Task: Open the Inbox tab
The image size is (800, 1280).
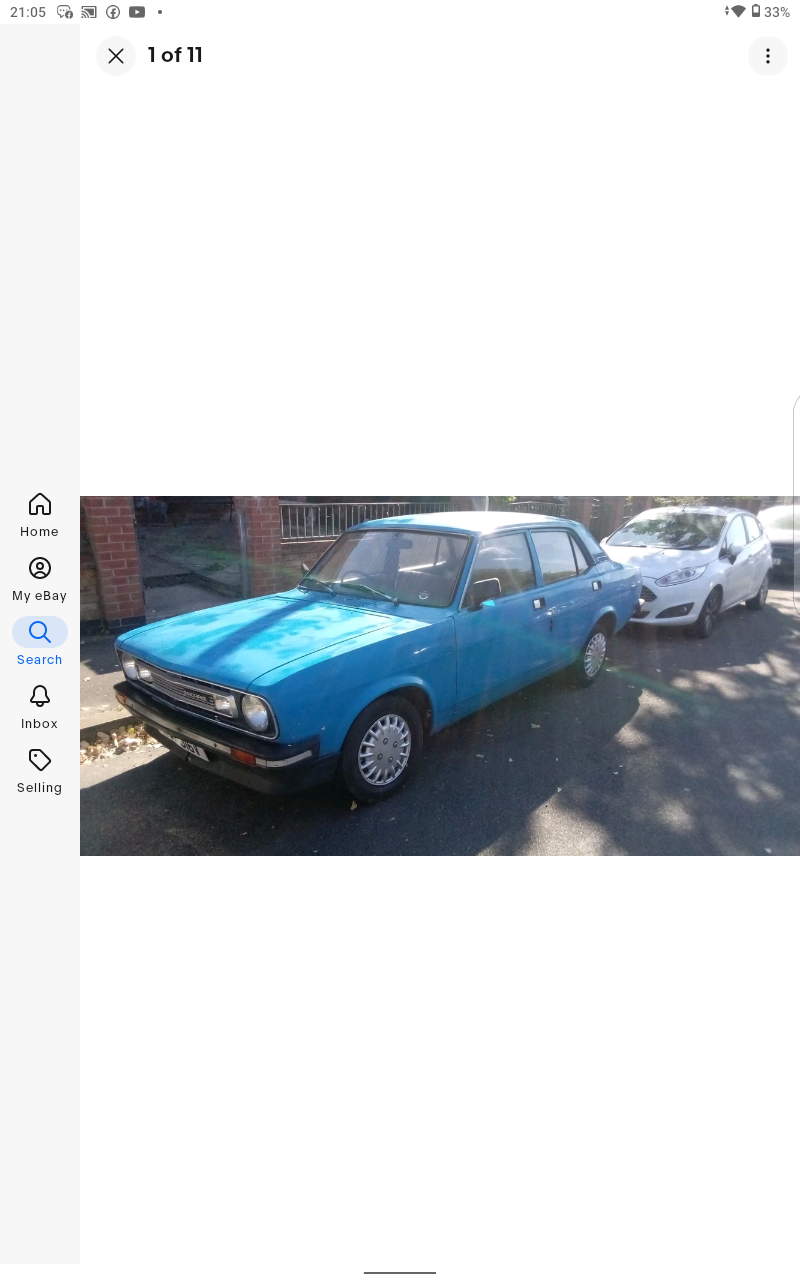Action: (40, 707)
